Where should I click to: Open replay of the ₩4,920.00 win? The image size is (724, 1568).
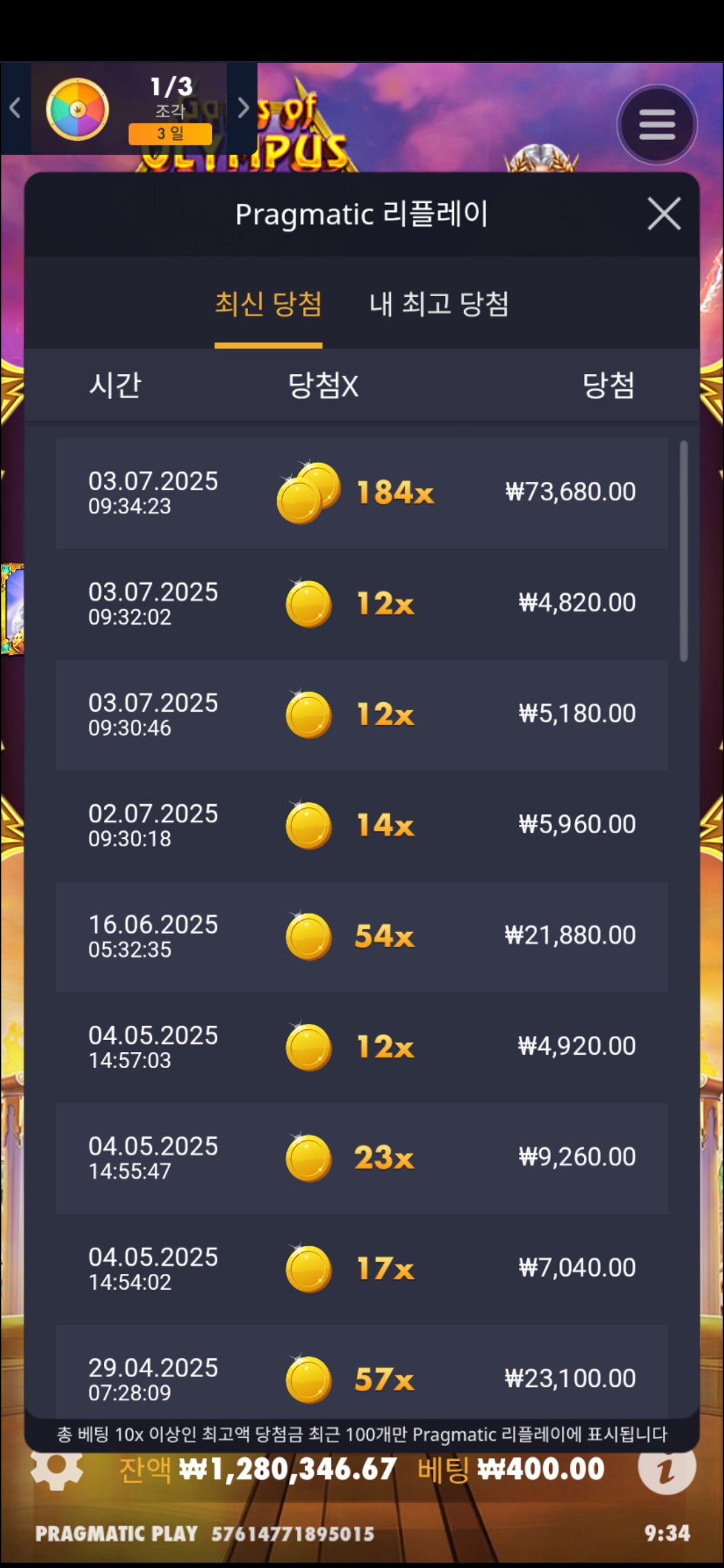pos(362,1047)
